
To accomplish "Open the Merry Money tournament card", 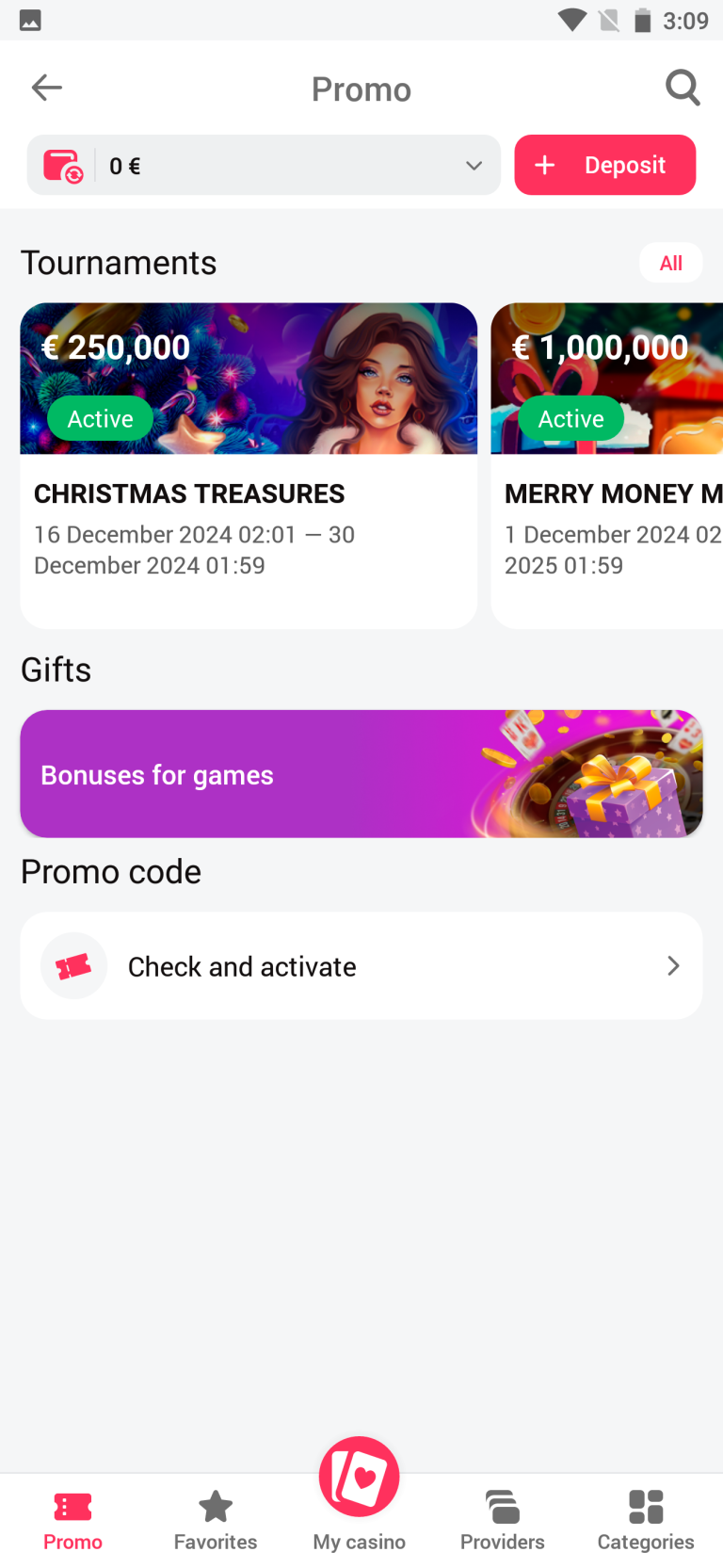I will [607, 465].
